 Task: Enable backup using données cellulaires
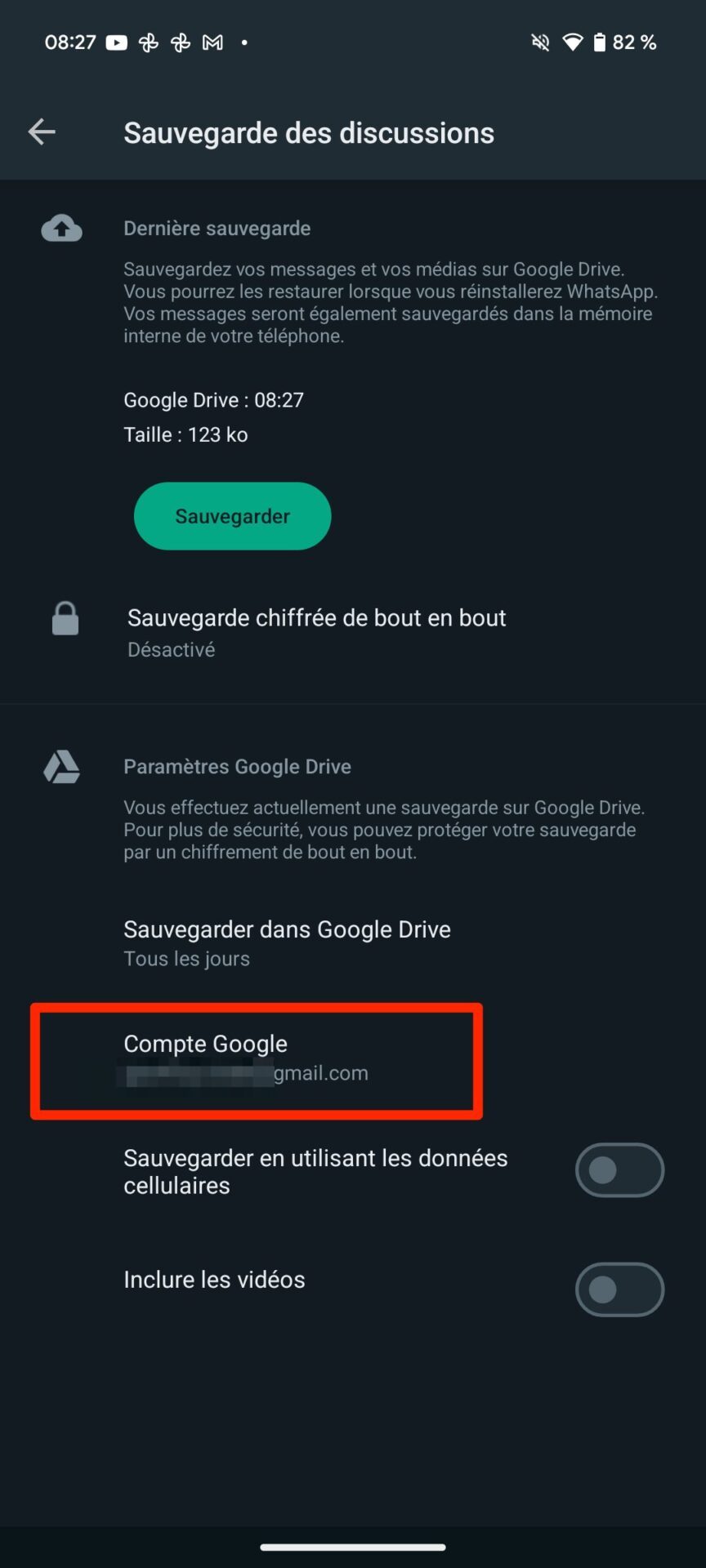pyautogui.click(x=619, y=1170)
